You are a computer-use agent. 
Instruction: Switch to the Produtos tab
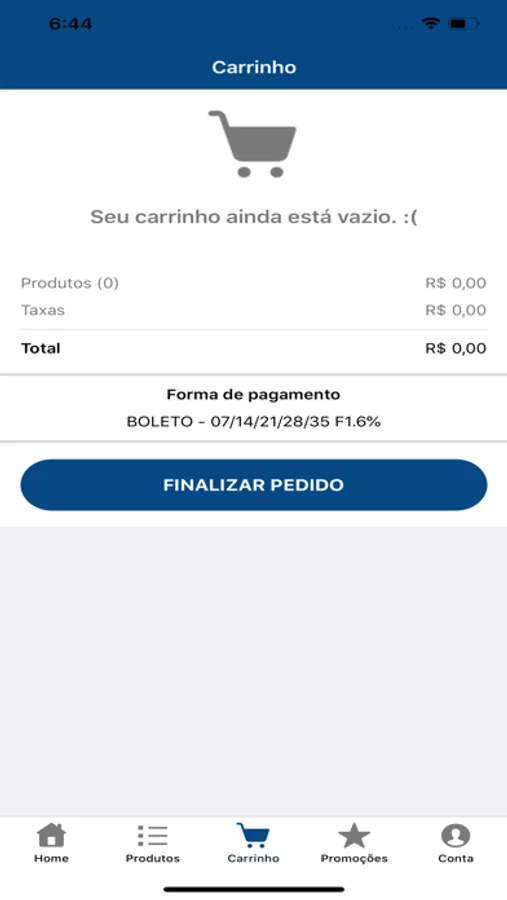coord(152,843)
